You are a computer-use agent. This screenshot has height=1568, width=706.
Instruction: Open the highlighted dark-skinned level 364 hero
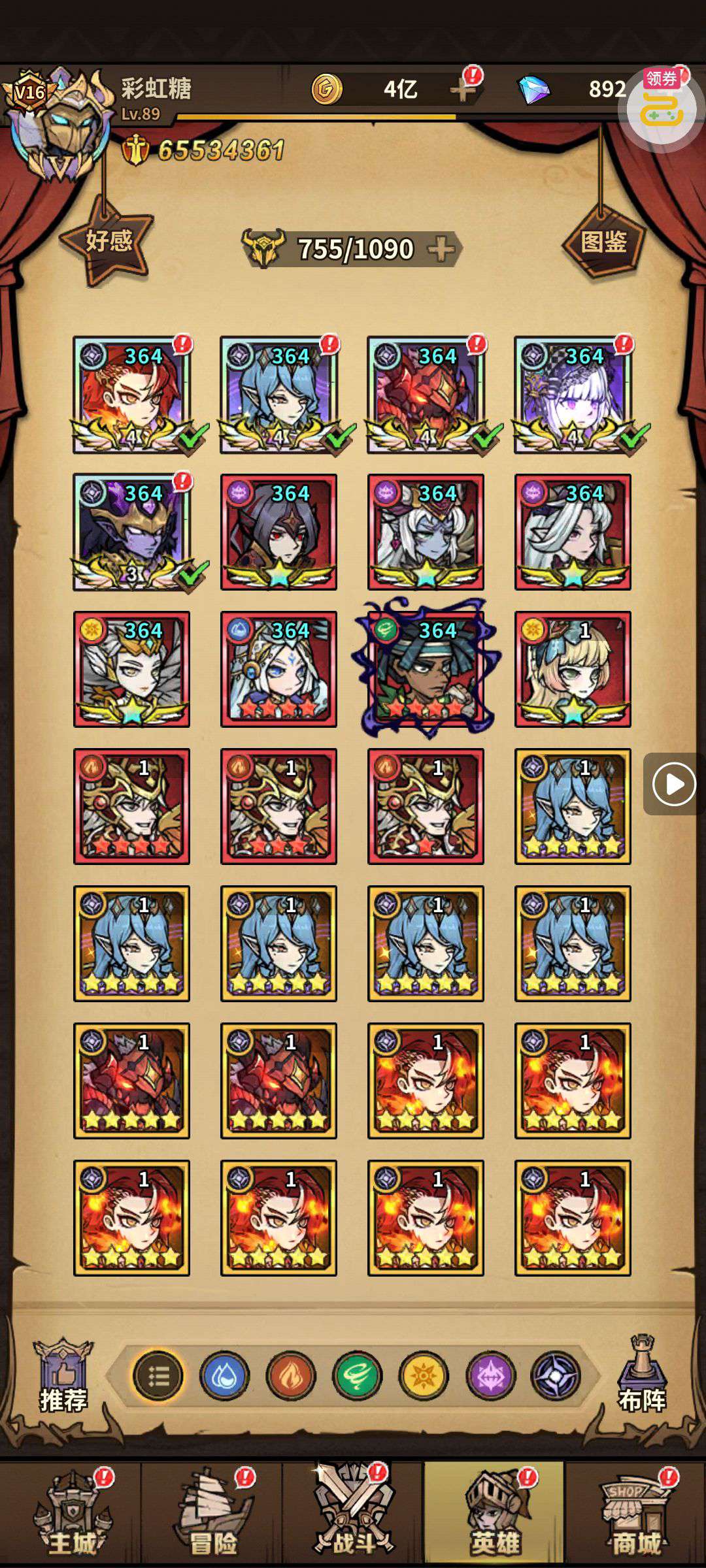click(426, 669)
